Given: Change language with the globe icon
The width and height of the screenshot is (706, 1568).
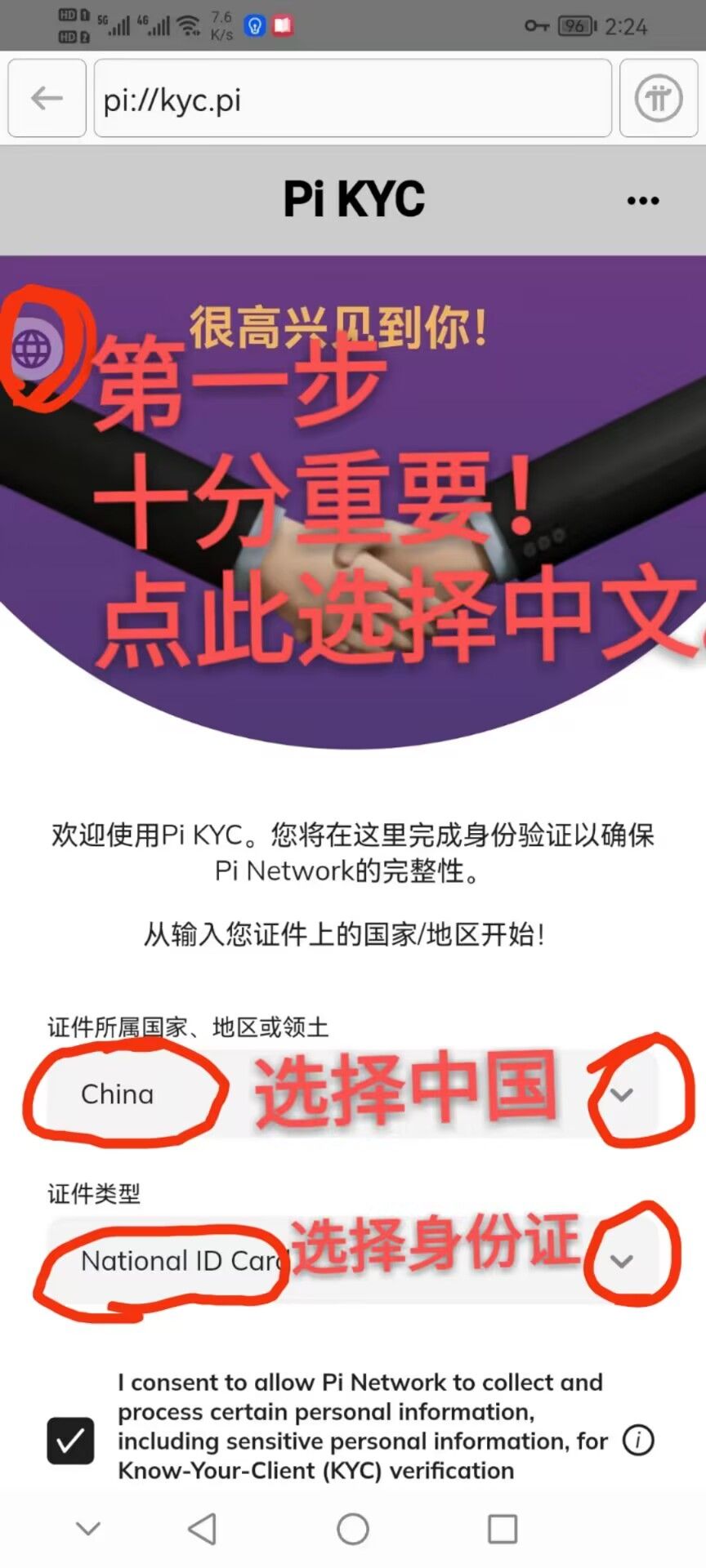Looking at the screenshot, I should coord(33,349).
